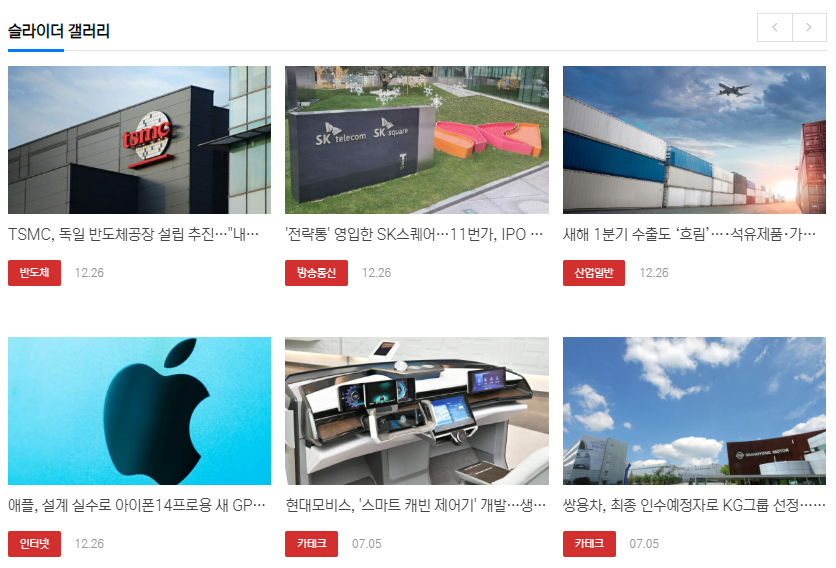This screenshot has width=836, height=568.
Task: Select 카테크 tag under 쌍용차 article
Action: pyautogui.click(x=588, y=544)
